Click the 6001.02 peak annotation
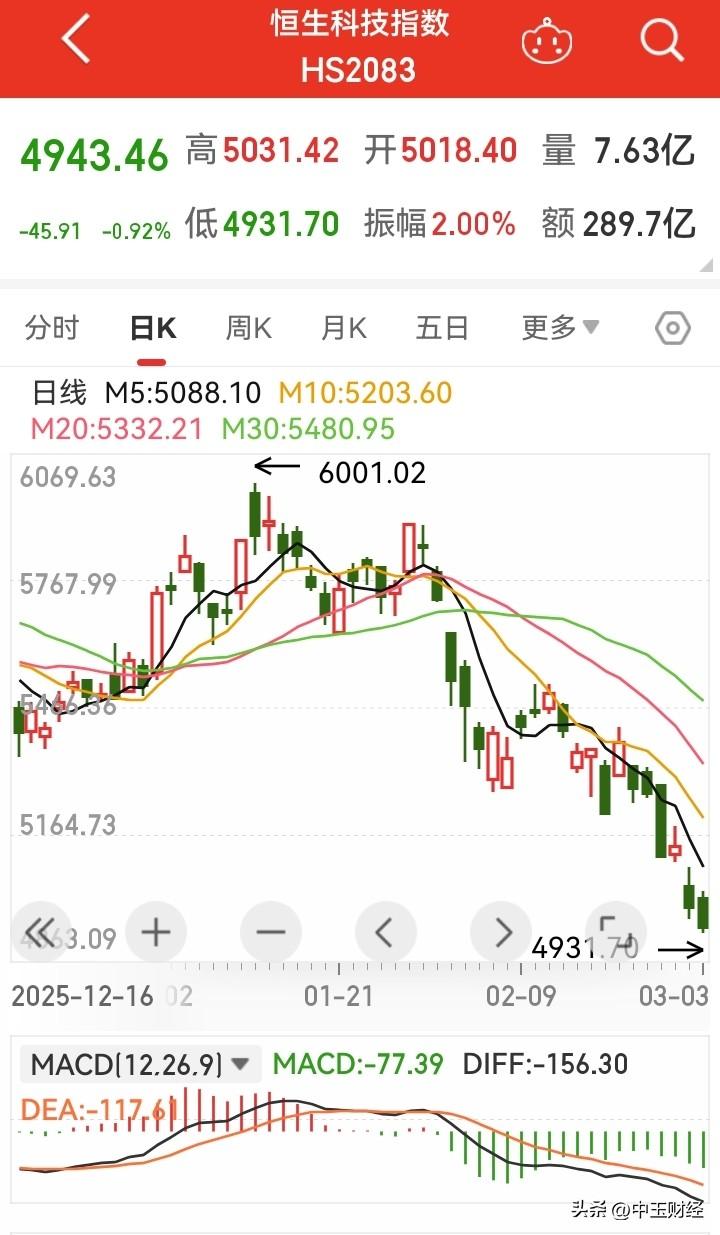 [x=372, y=473]
